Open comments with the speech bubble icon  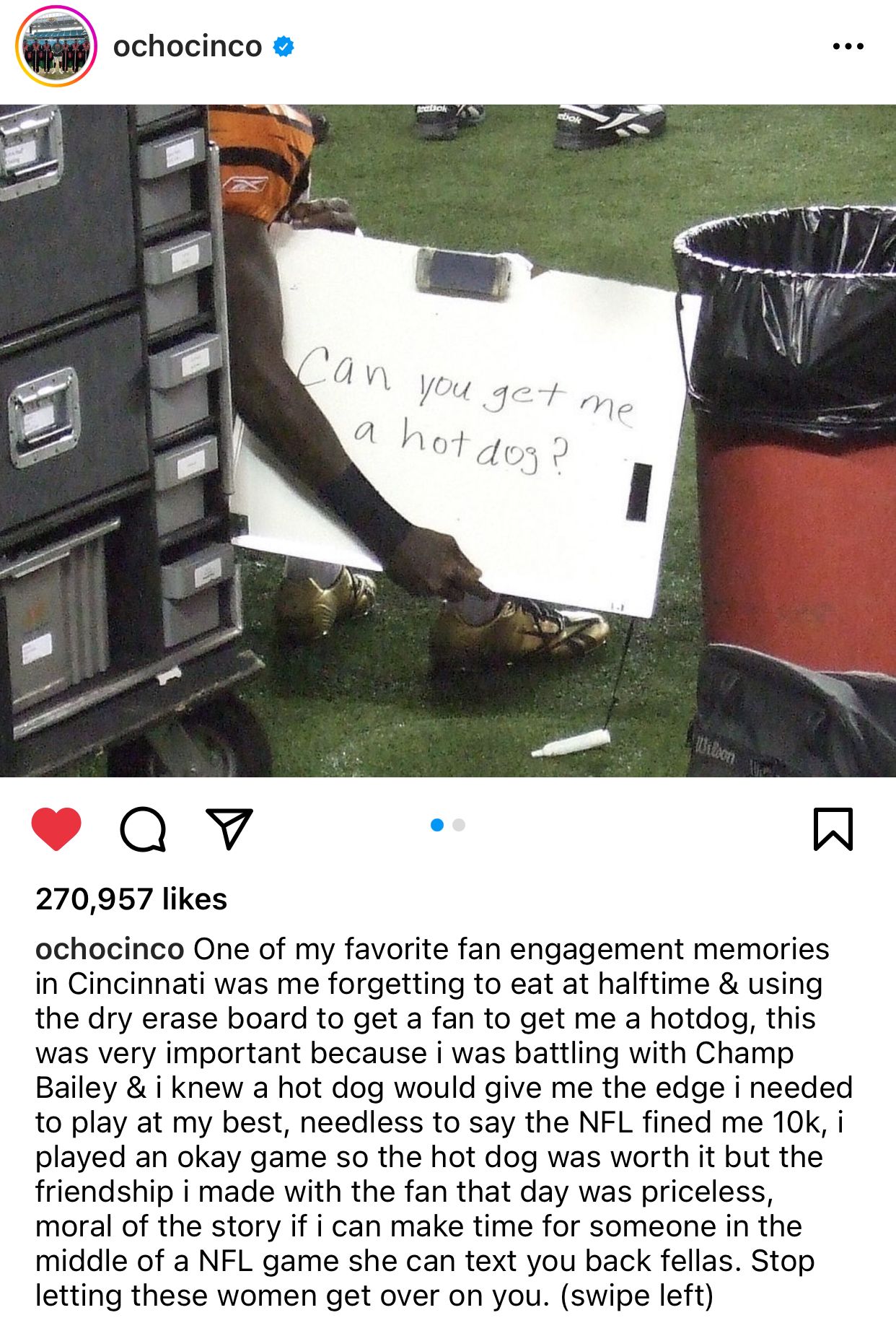[x=143, y=829]
